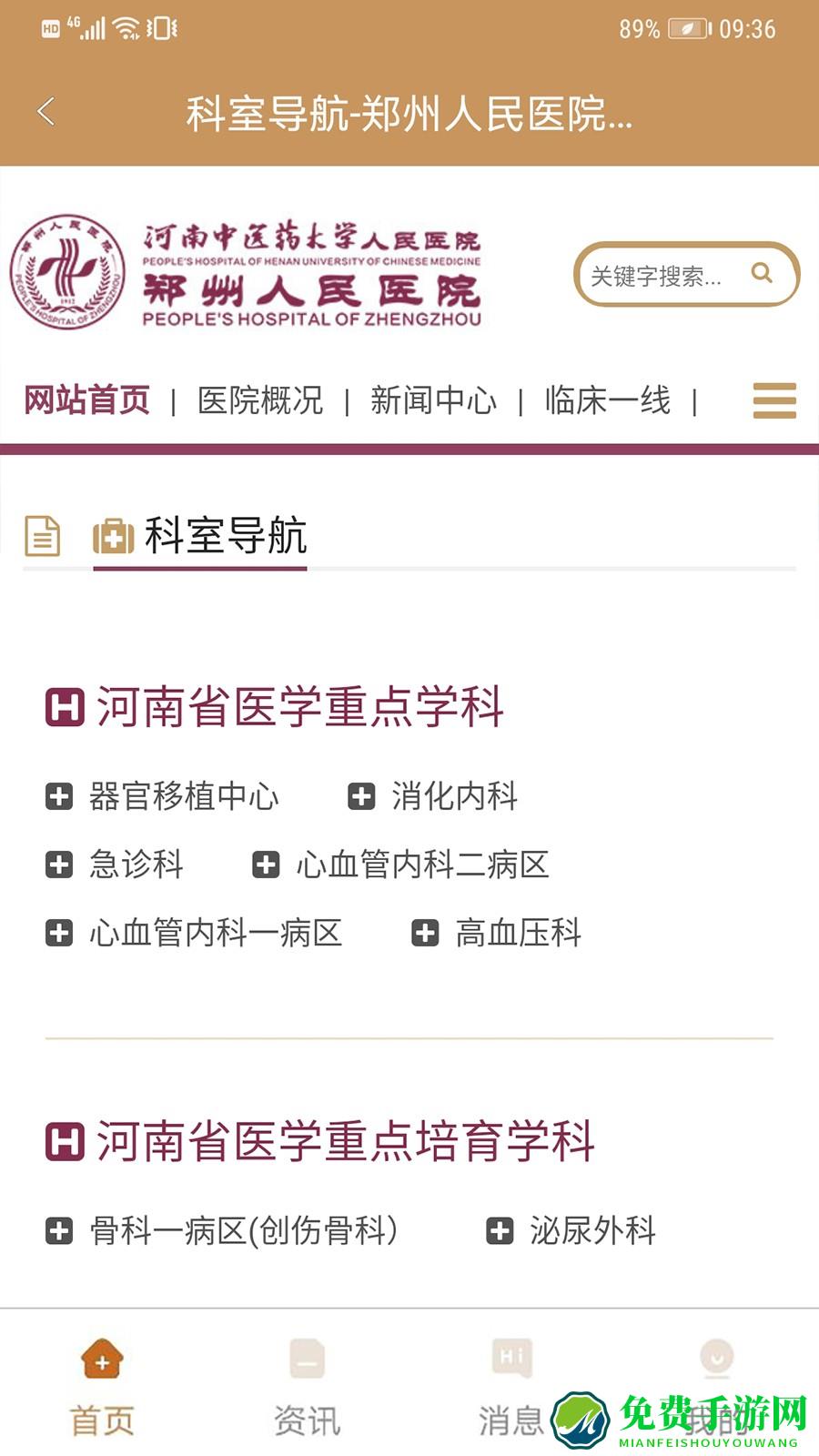Expand the 消化内科 department entry
This screenshot has width=819, height=1456.
coord(455,797)
